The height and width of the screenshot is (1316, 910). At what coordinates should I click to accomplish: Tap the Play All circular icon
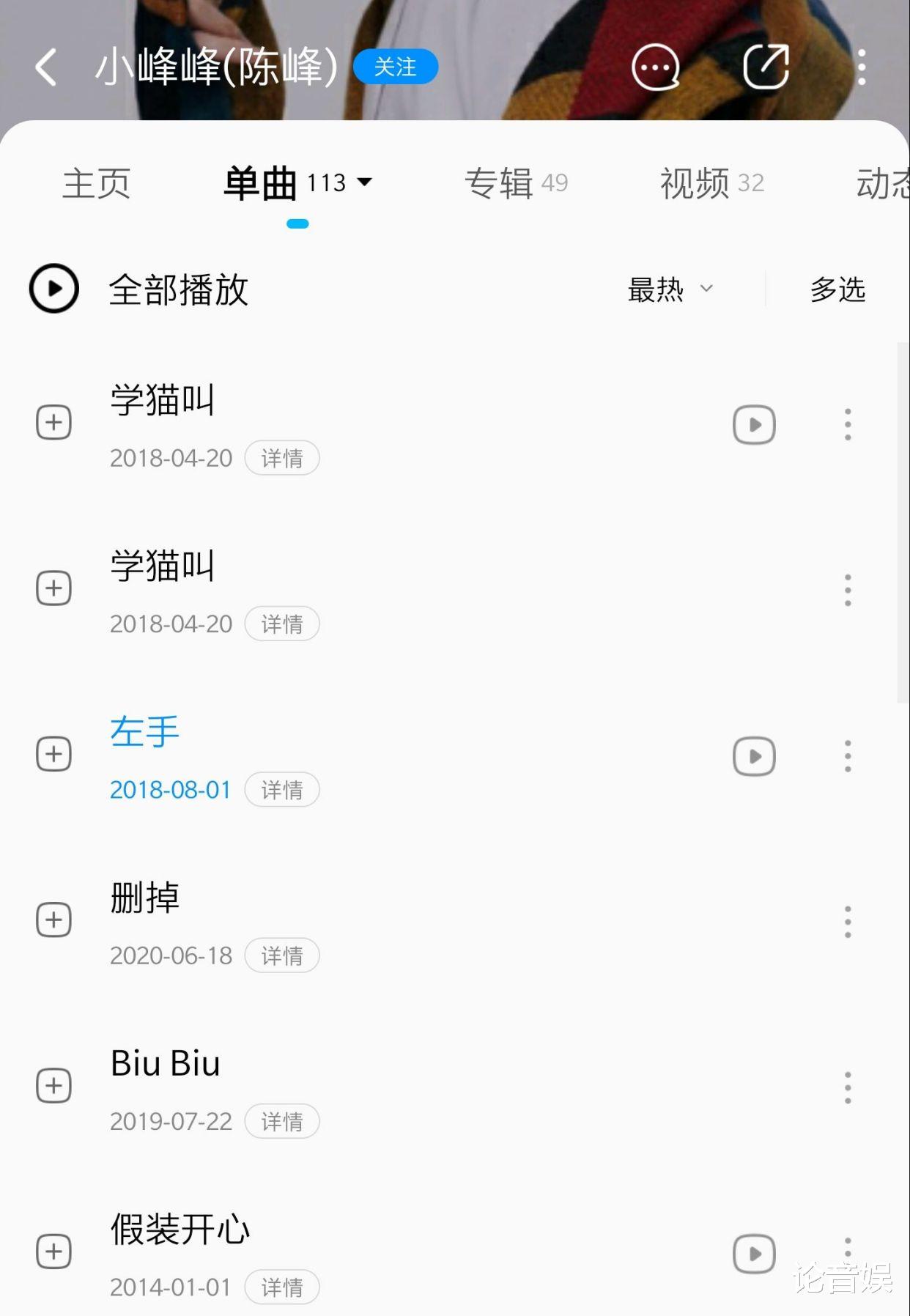tap(53, 289)
